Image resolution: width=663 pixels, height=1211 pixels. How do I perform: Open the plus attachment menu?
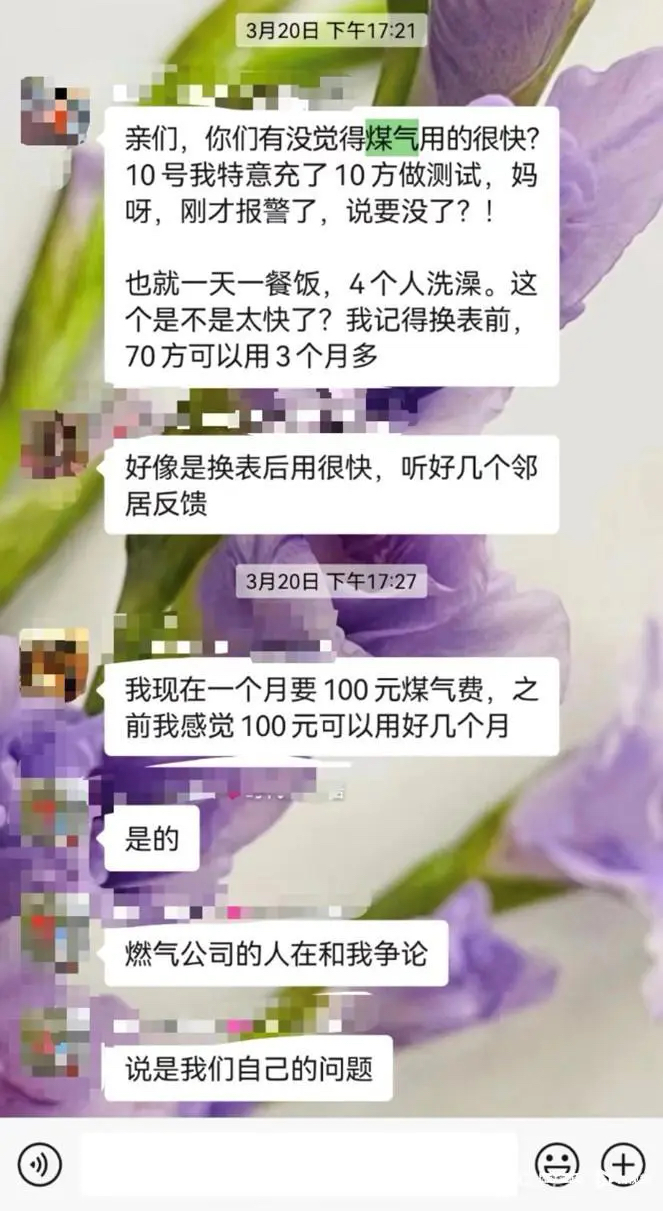622,1163
